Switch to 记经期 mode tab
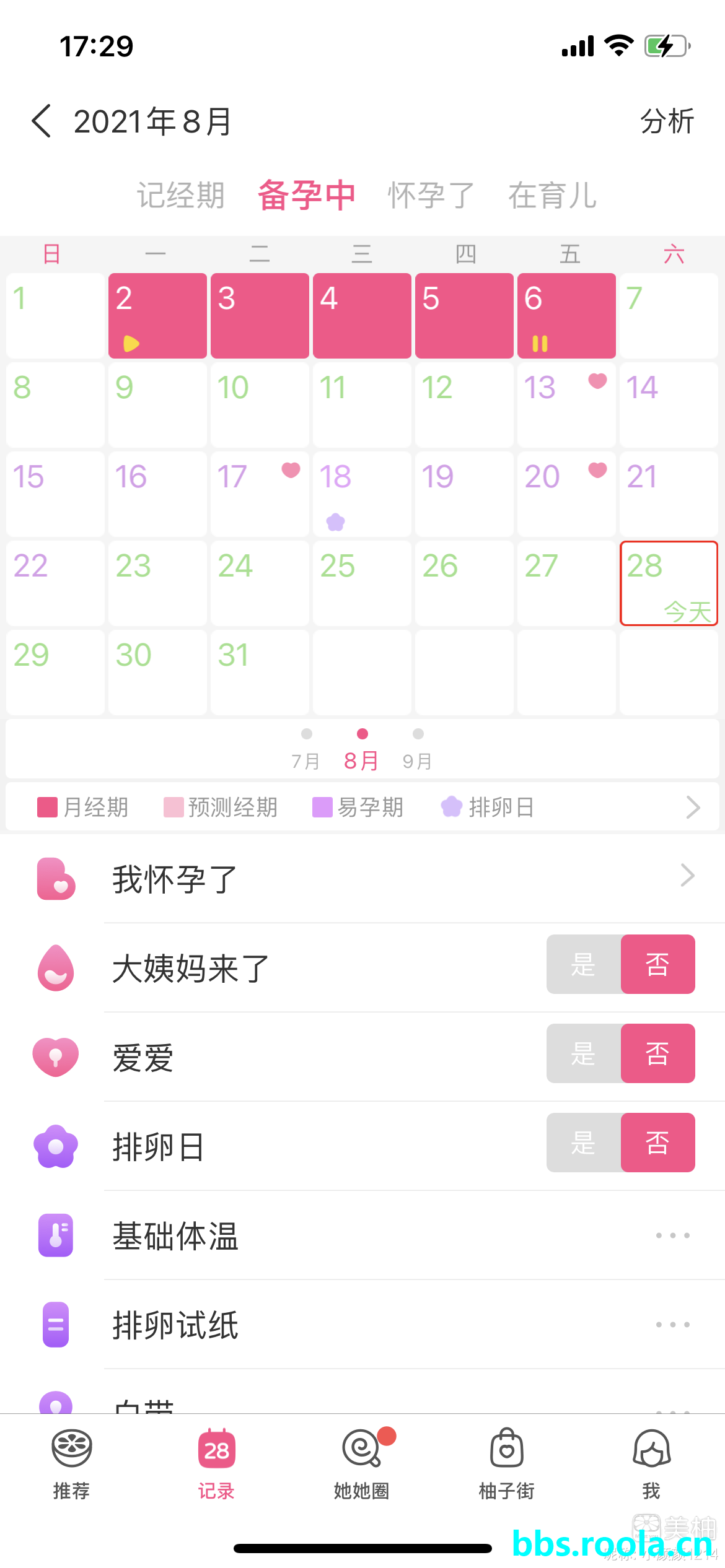 (180, 196)
